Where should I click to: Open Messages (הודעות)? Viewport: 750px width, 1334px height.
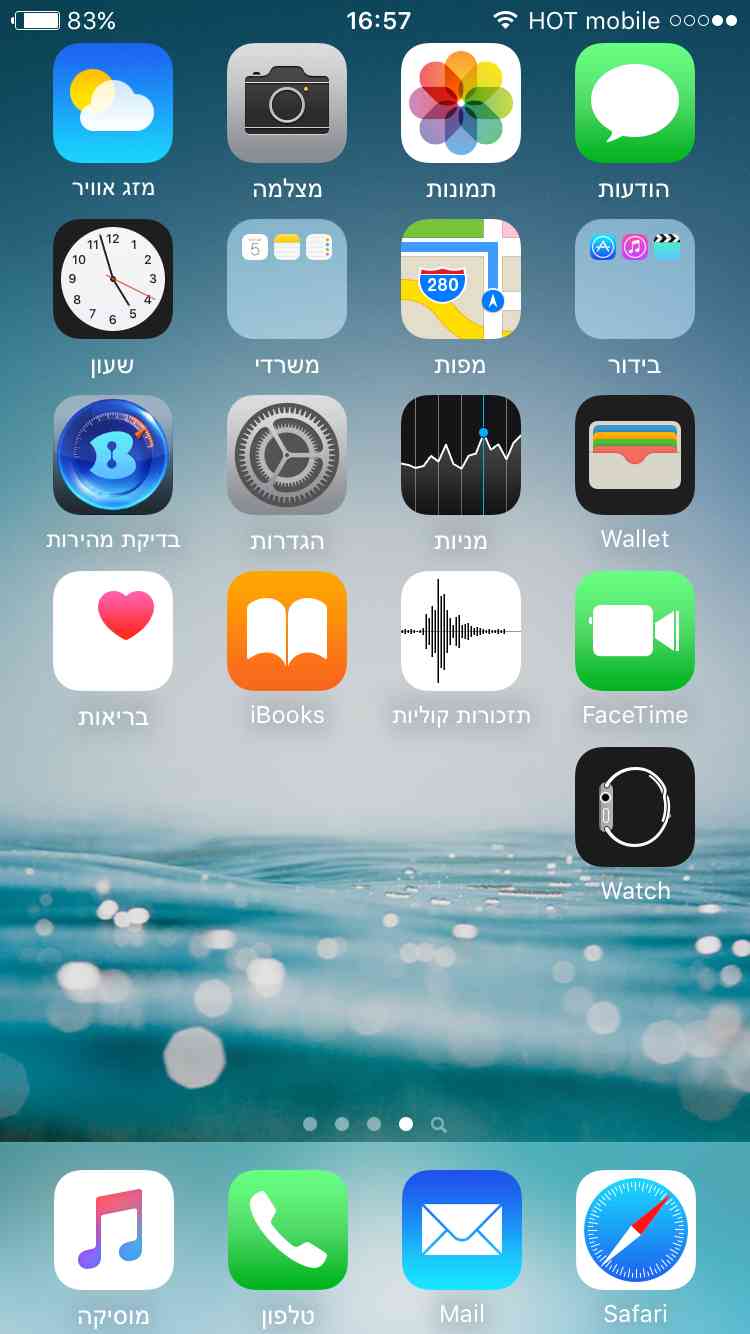[x=635, y=103]
